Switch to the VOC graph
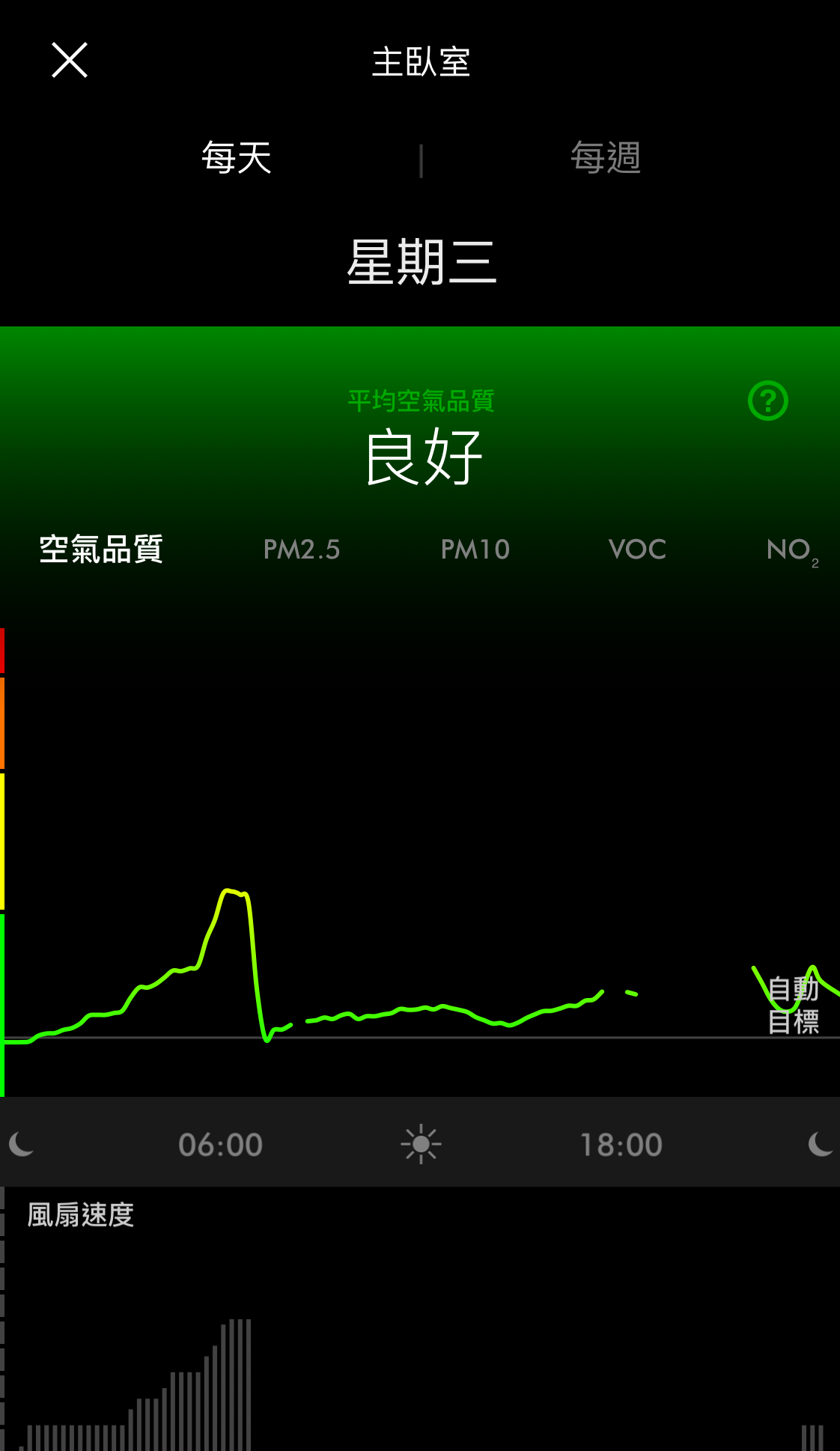 [637, 550]
